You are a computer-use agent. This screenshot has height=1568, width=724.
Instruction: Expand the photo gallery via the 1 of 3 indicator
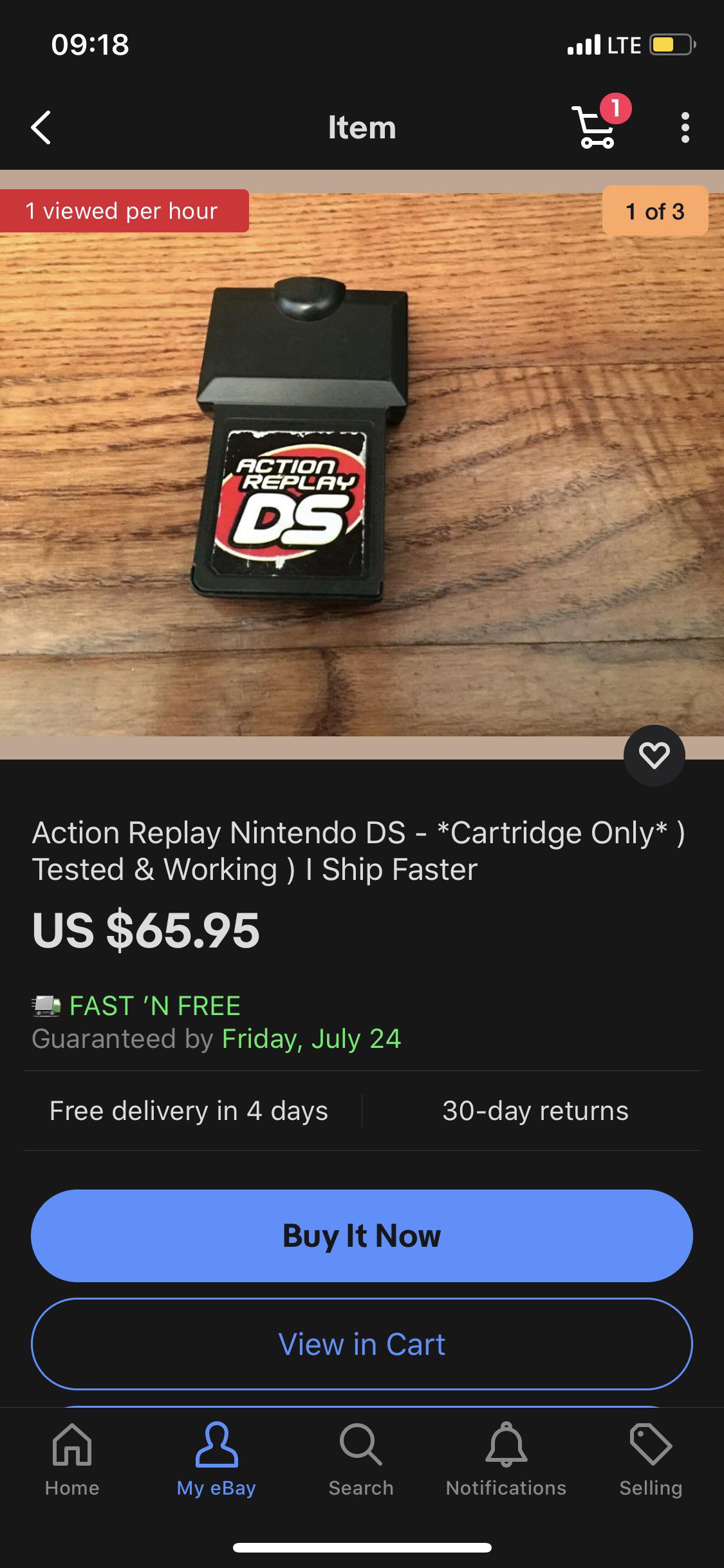pyautogui.click(x=654, y=210)
